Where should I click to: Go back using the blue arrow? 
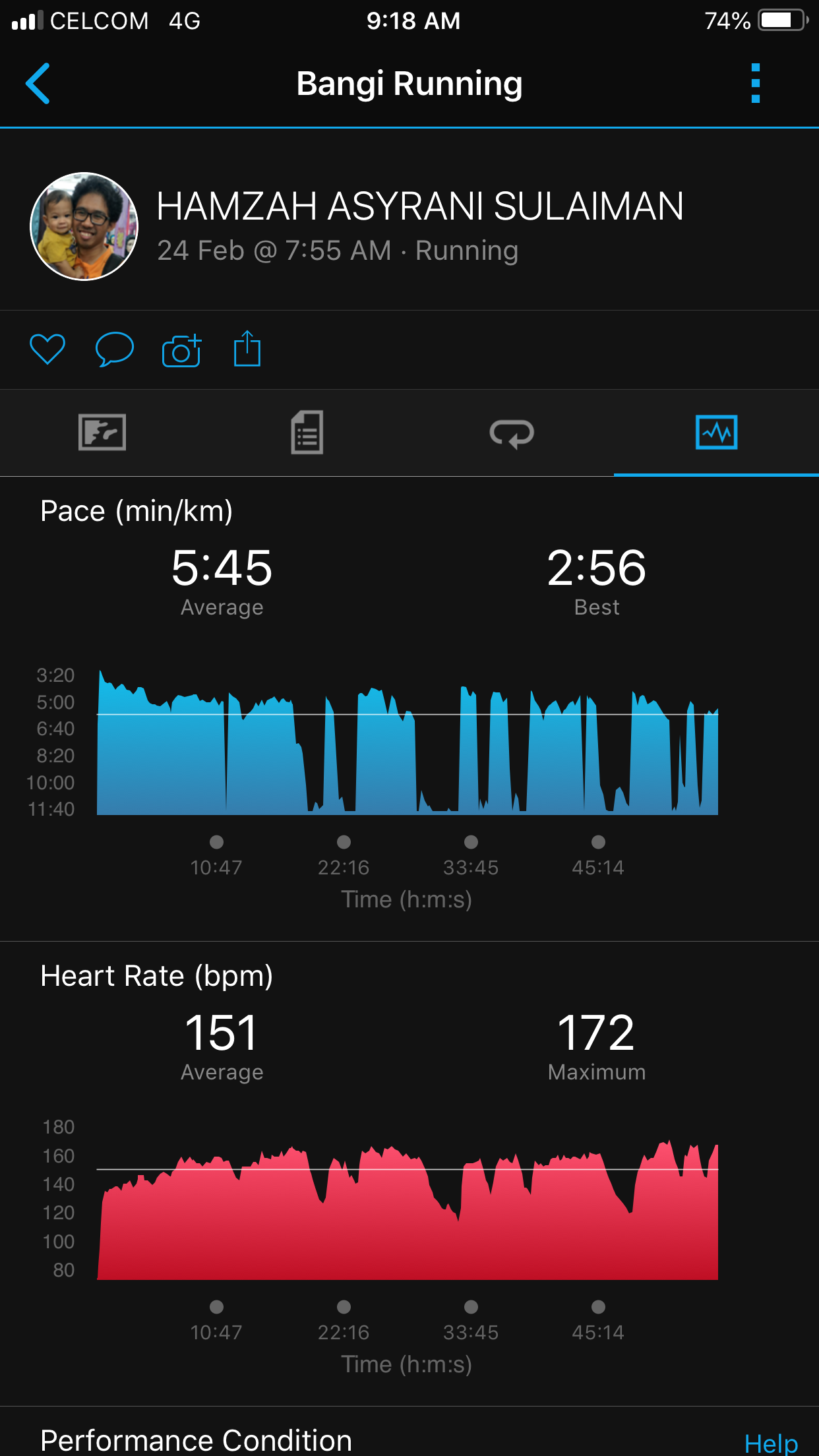pos(38,84)
